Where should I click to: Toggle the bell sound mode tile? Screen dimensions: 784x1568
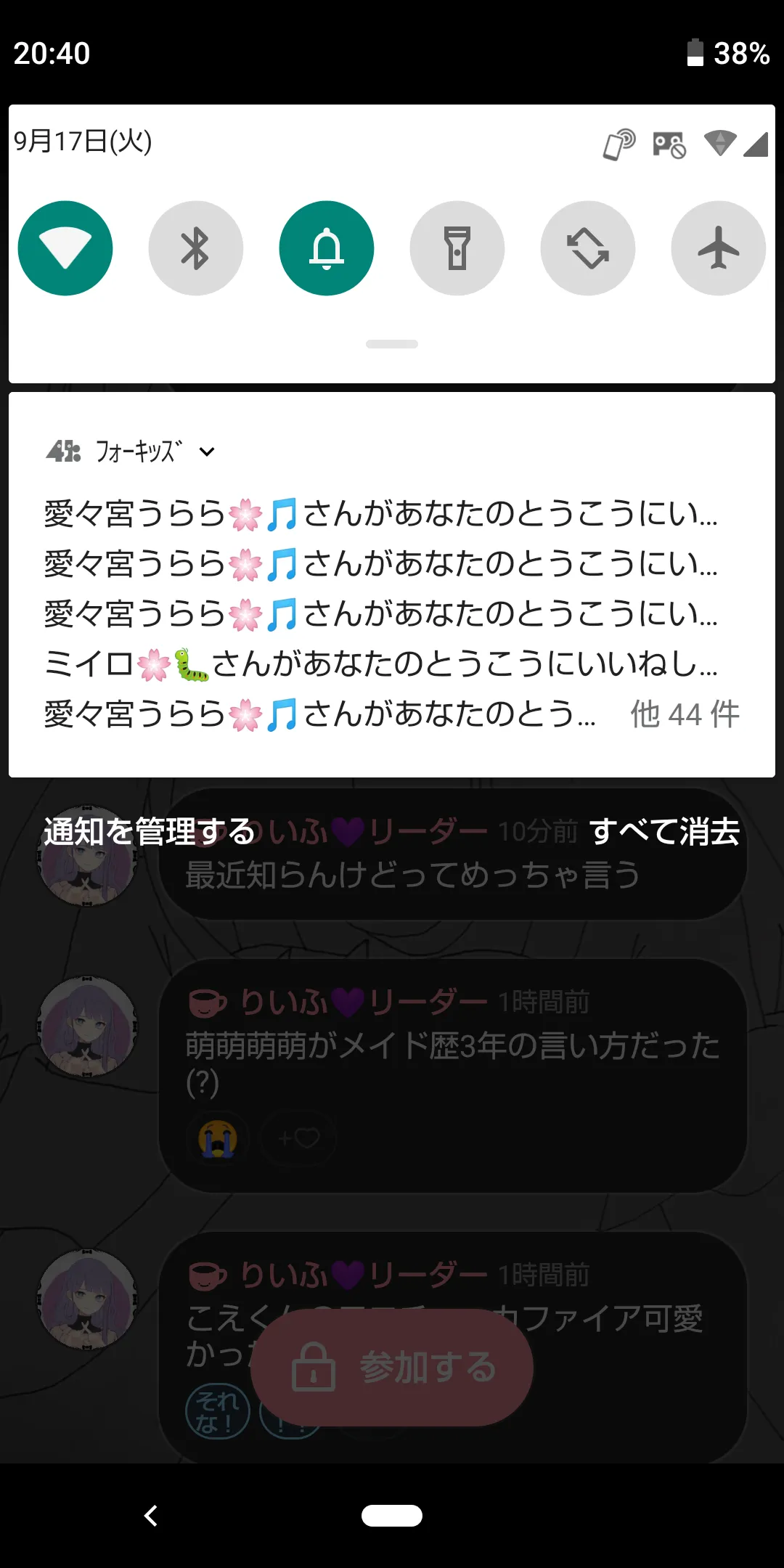327,248
